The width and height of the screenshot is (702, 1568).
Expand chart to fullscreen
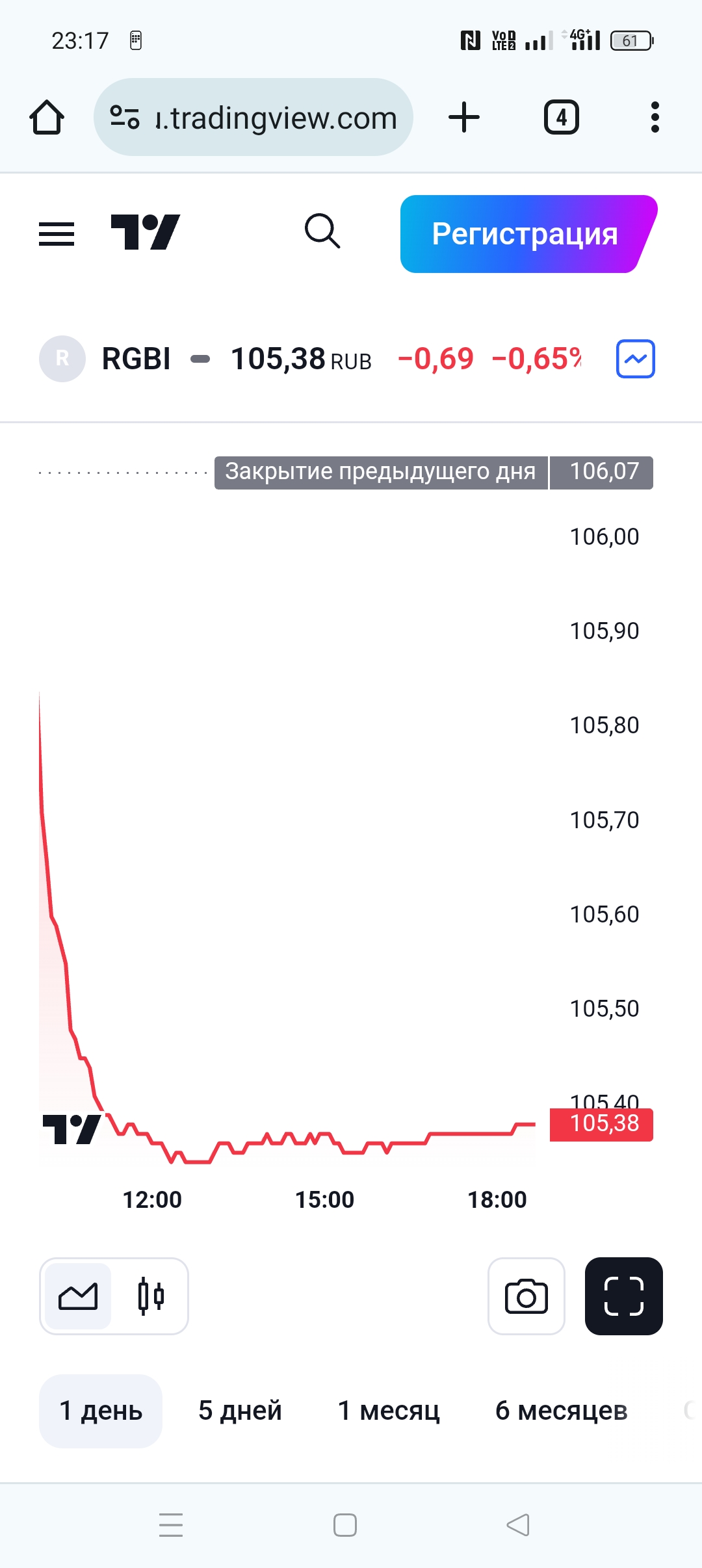pyautogui.click(x=623, y=1296)
